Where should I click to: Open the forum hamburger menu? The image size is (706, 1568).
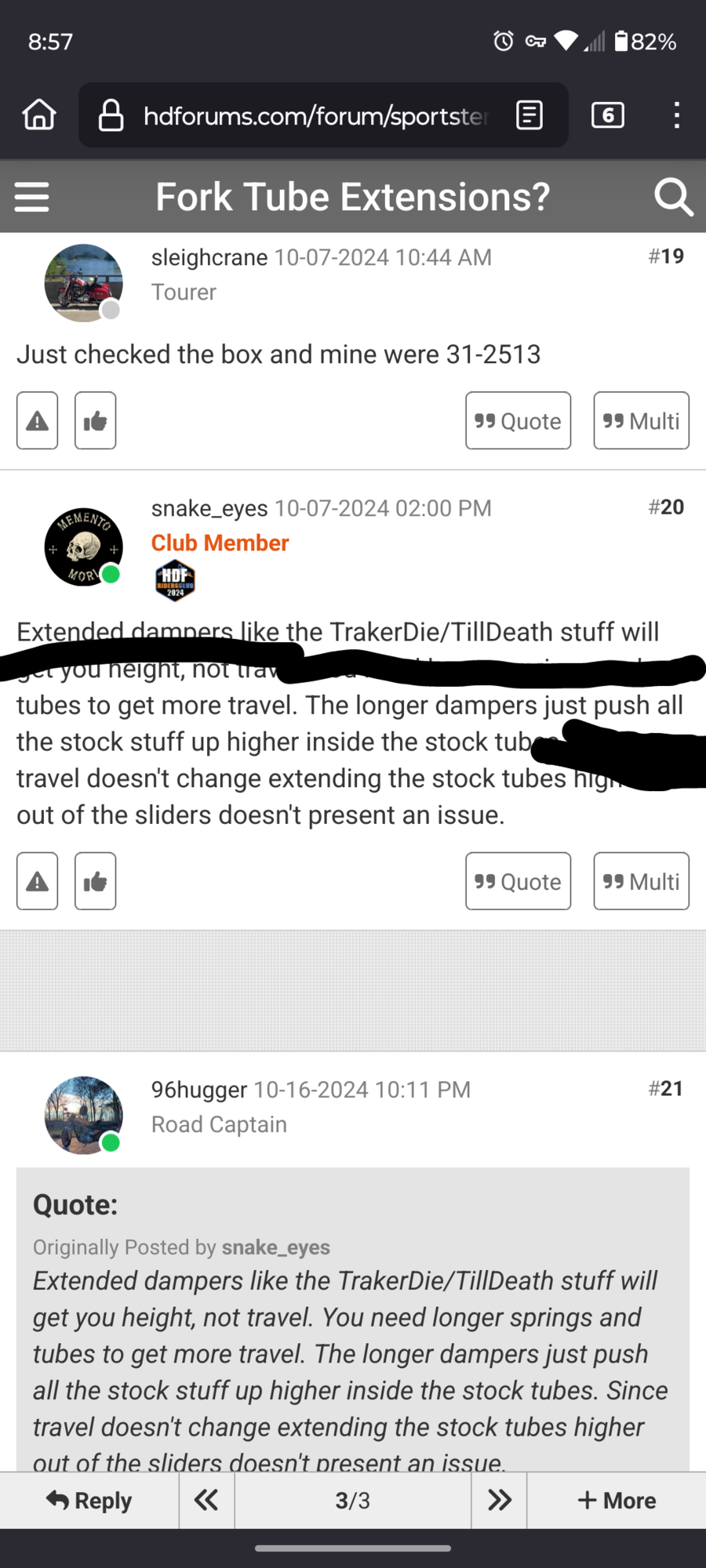[32, 197]
